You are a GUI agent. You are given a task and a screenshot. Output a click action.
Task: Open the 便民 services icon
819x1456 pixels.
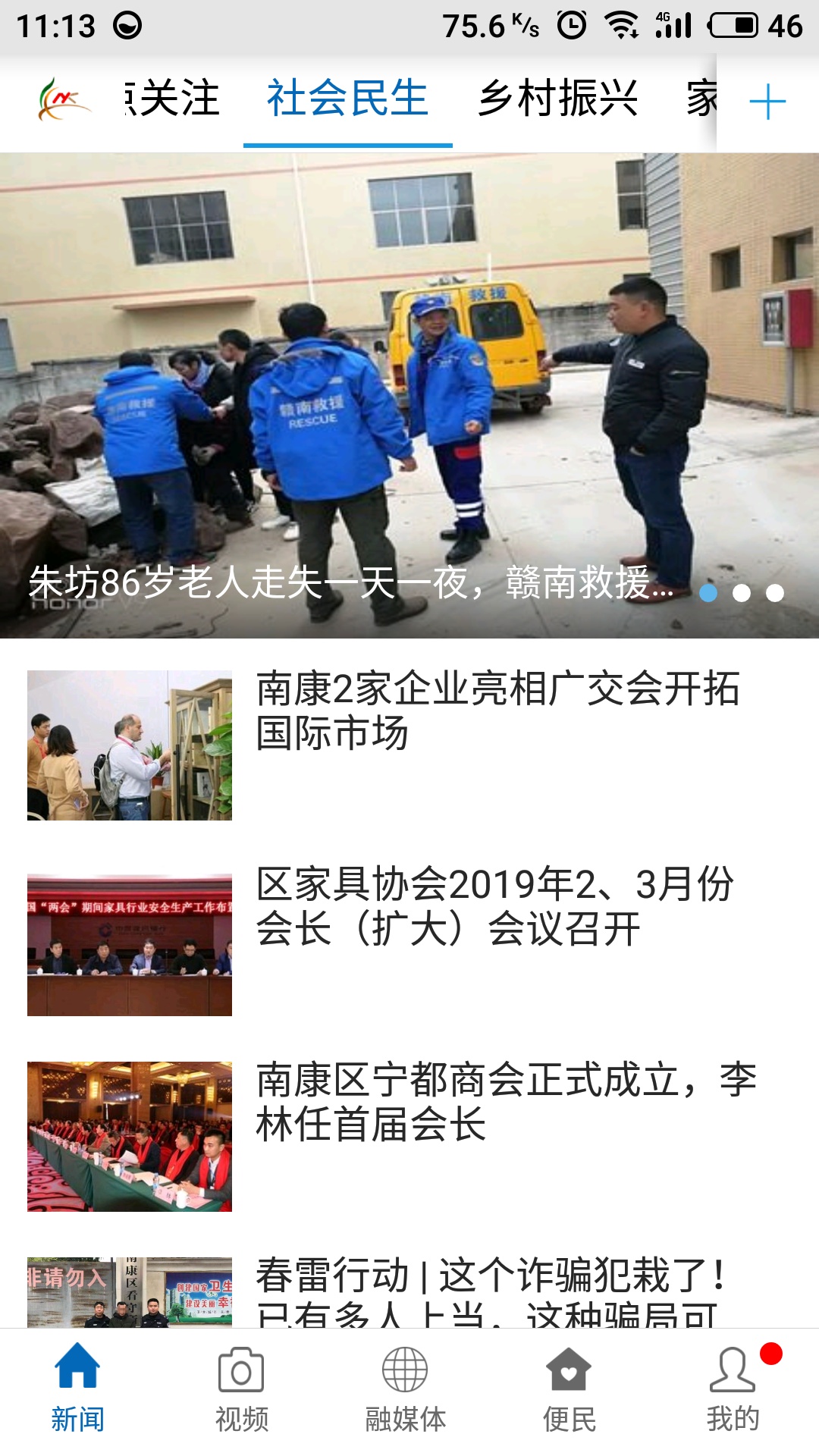tap(568, 1374)
